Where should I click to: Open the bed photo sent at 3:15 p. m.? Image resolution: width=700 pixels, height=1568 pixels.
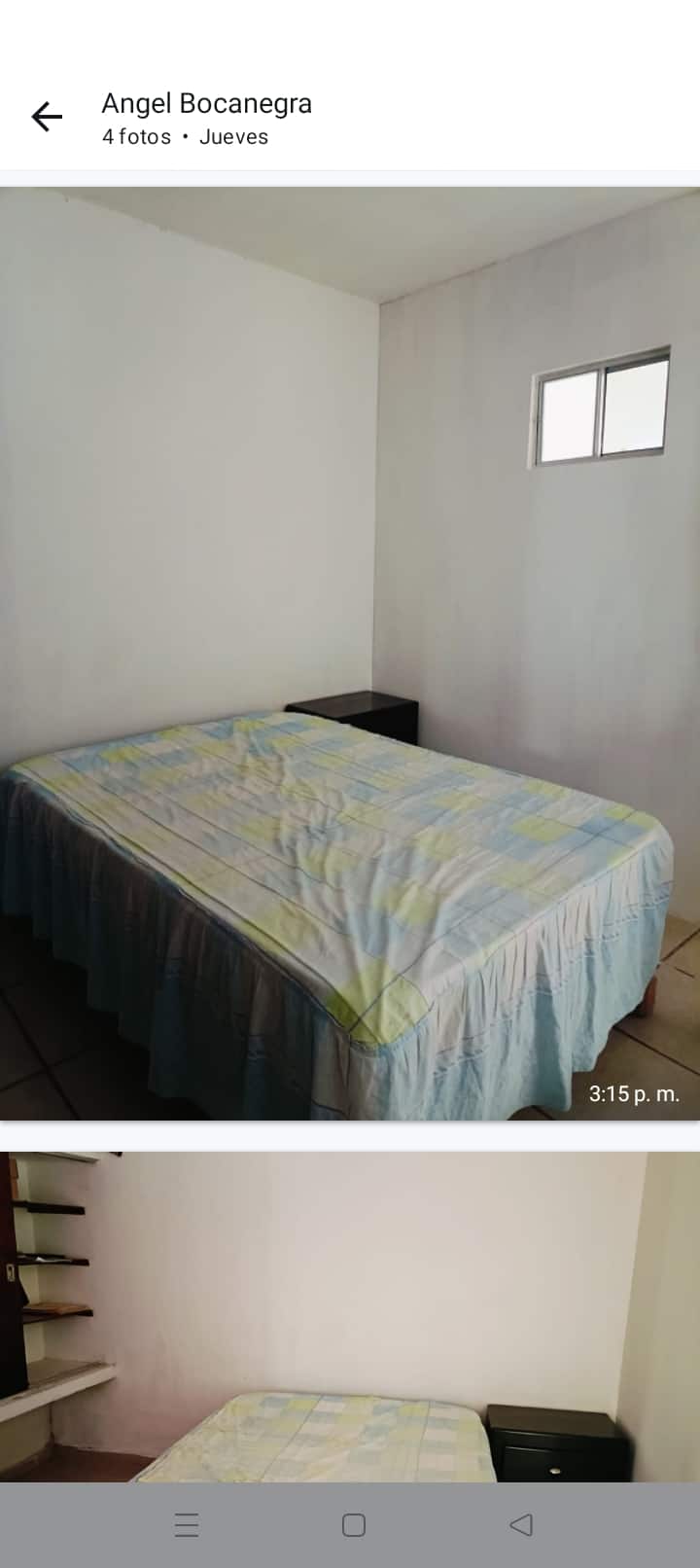coord(350,653)
